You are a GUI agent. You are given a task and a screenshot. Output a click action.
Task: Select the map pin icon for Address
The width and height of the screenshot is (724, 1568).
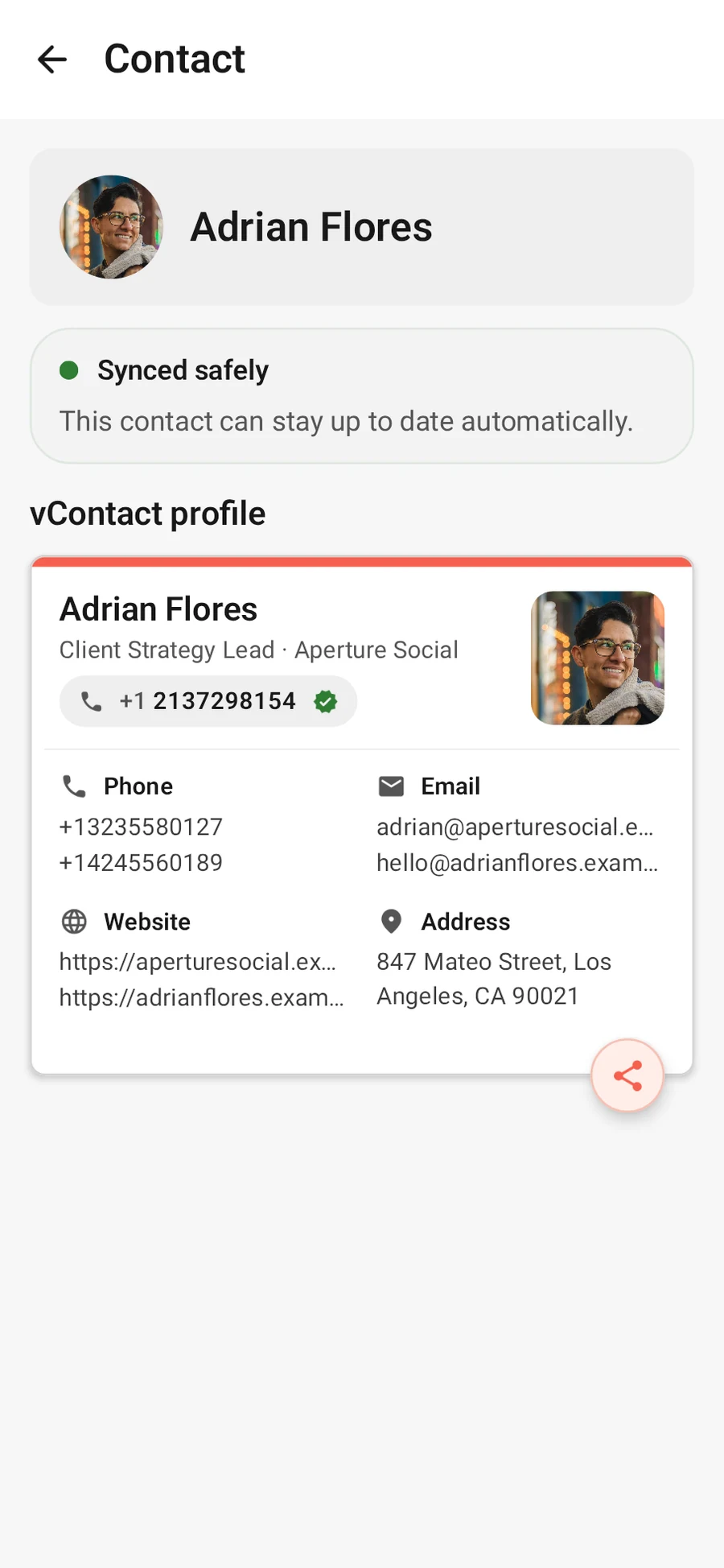point(389,921)
